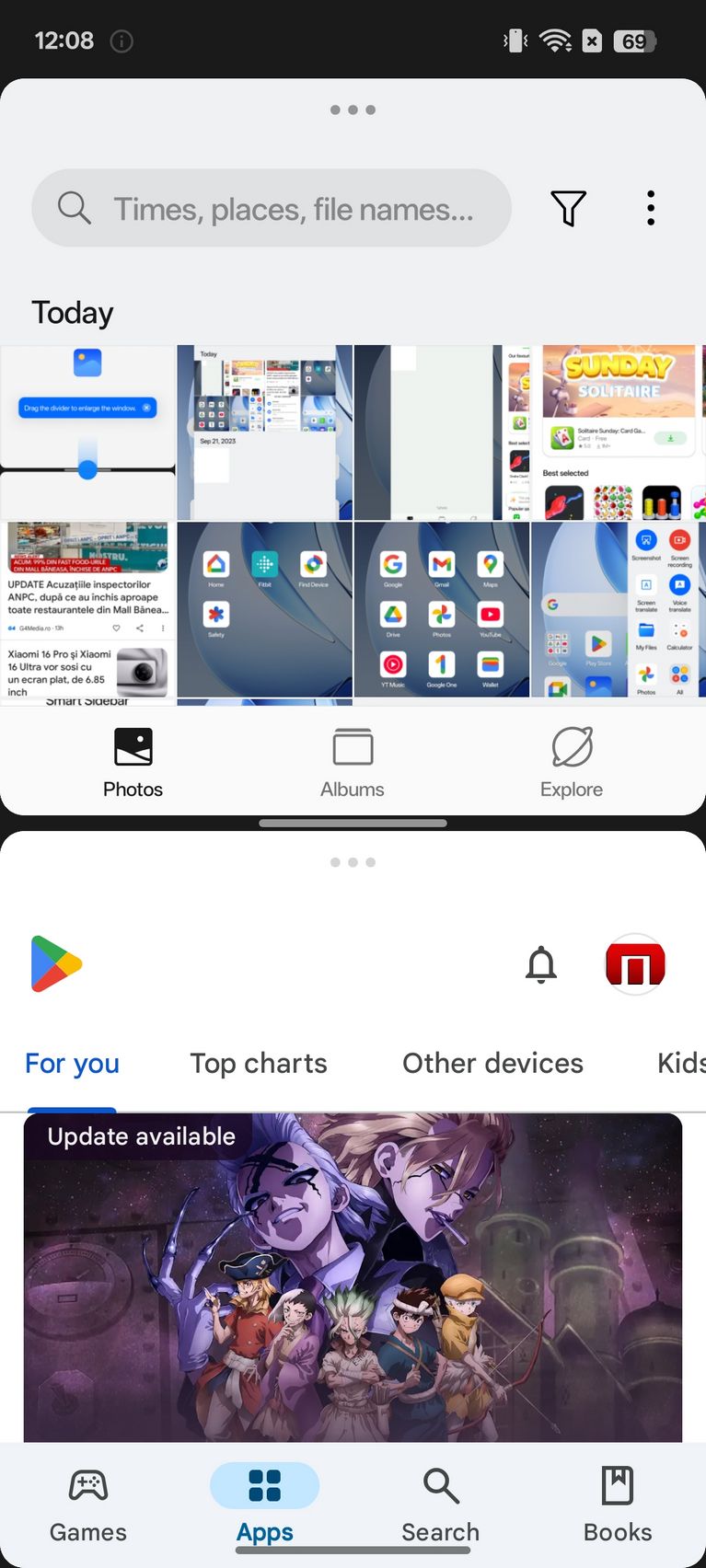Switch to Top charts tab
Image resolution: width=706 pixels, height=1568 pixels.
tap(259, 1063)
